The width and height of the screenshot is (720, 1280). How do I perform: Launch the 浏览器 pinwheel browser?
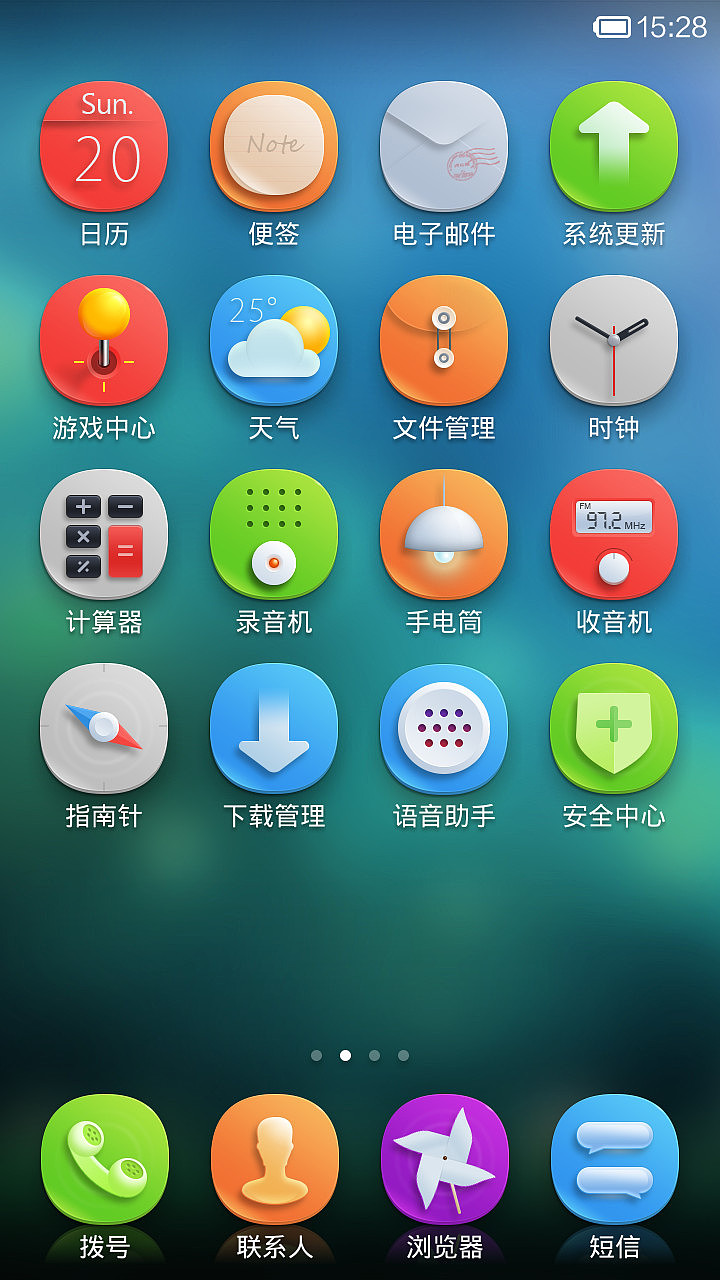[444, 1157]
